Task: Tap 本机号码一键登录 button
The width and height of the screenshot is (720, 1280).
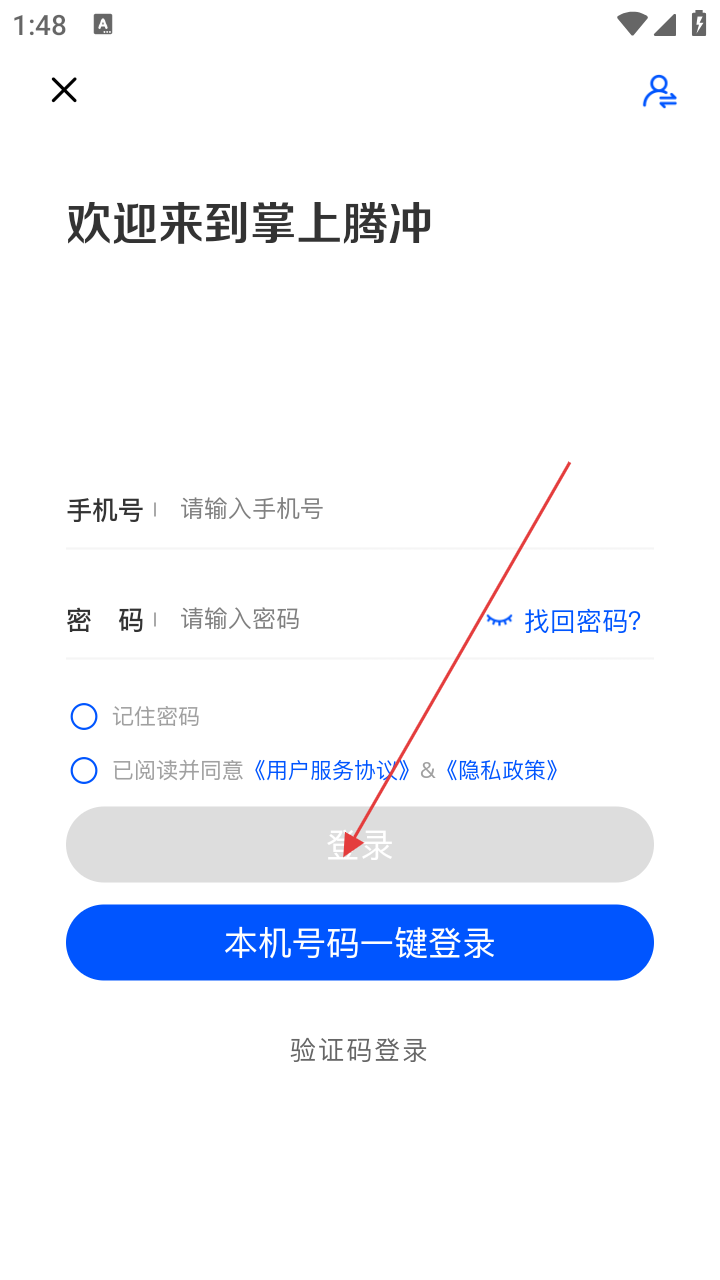Action: (360, 942)
